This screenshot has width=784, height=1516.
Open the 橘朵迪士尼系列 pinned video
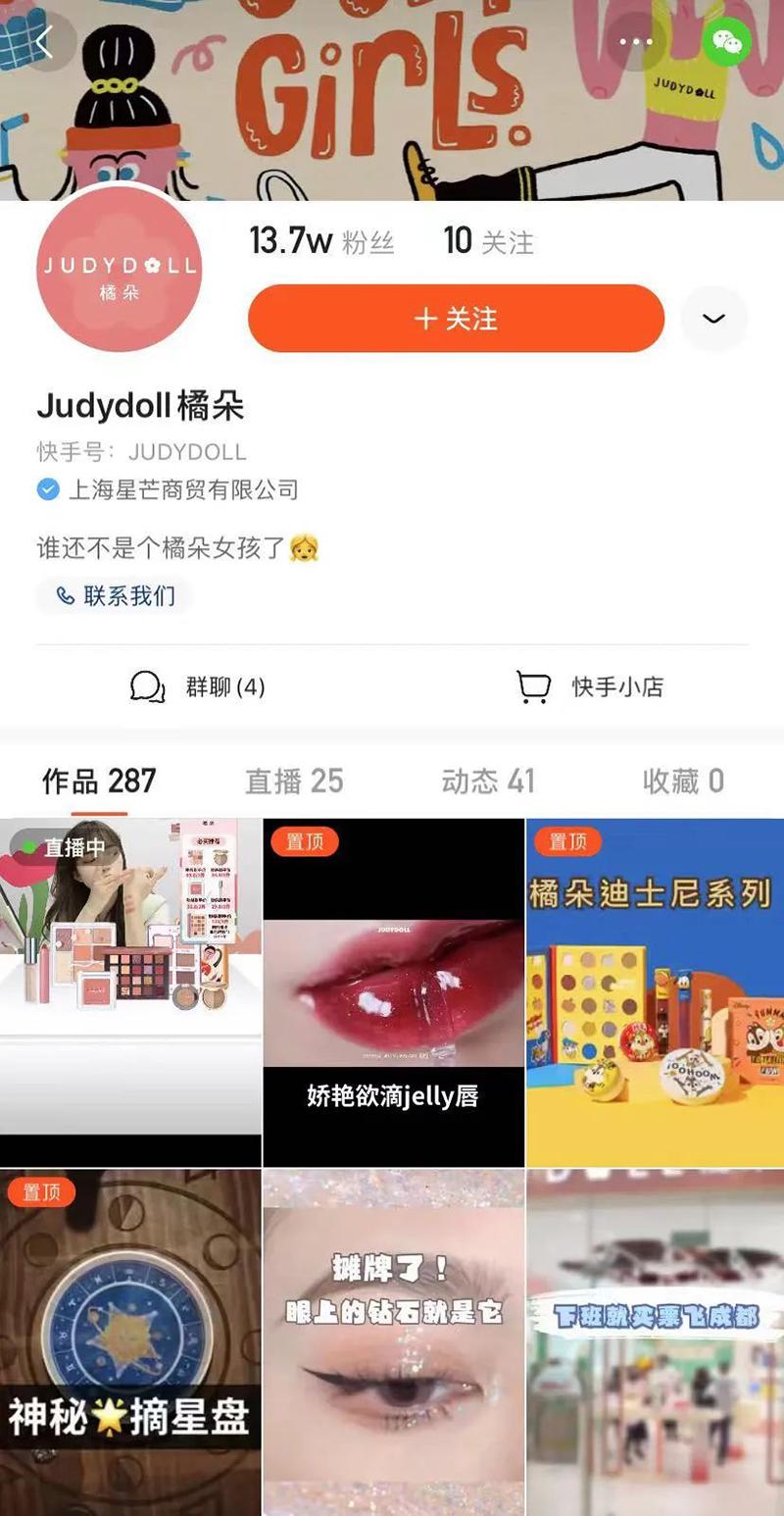655,990
